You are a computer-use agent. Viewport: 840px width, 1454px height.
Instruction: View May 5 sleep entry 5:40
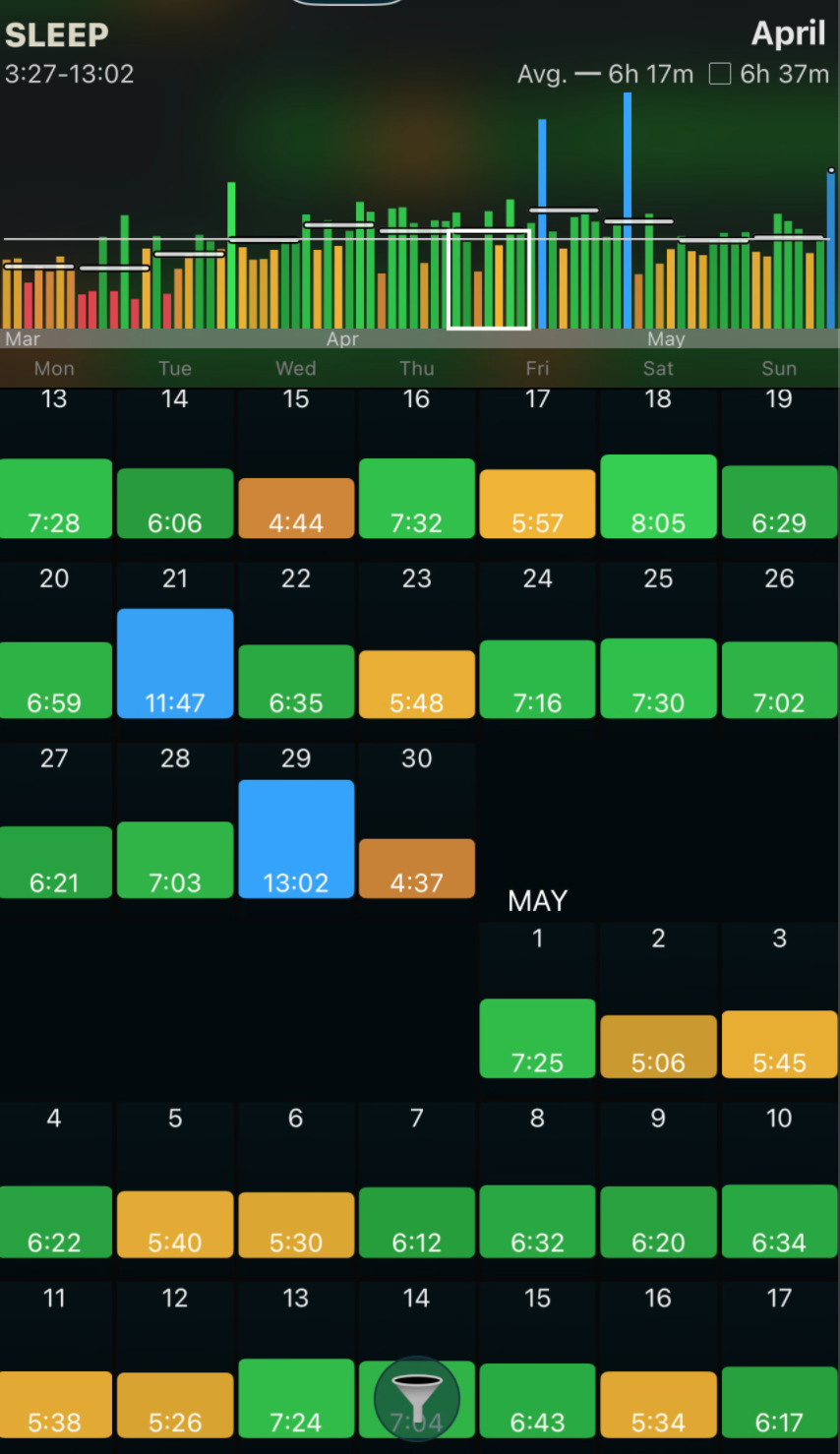175,1225
